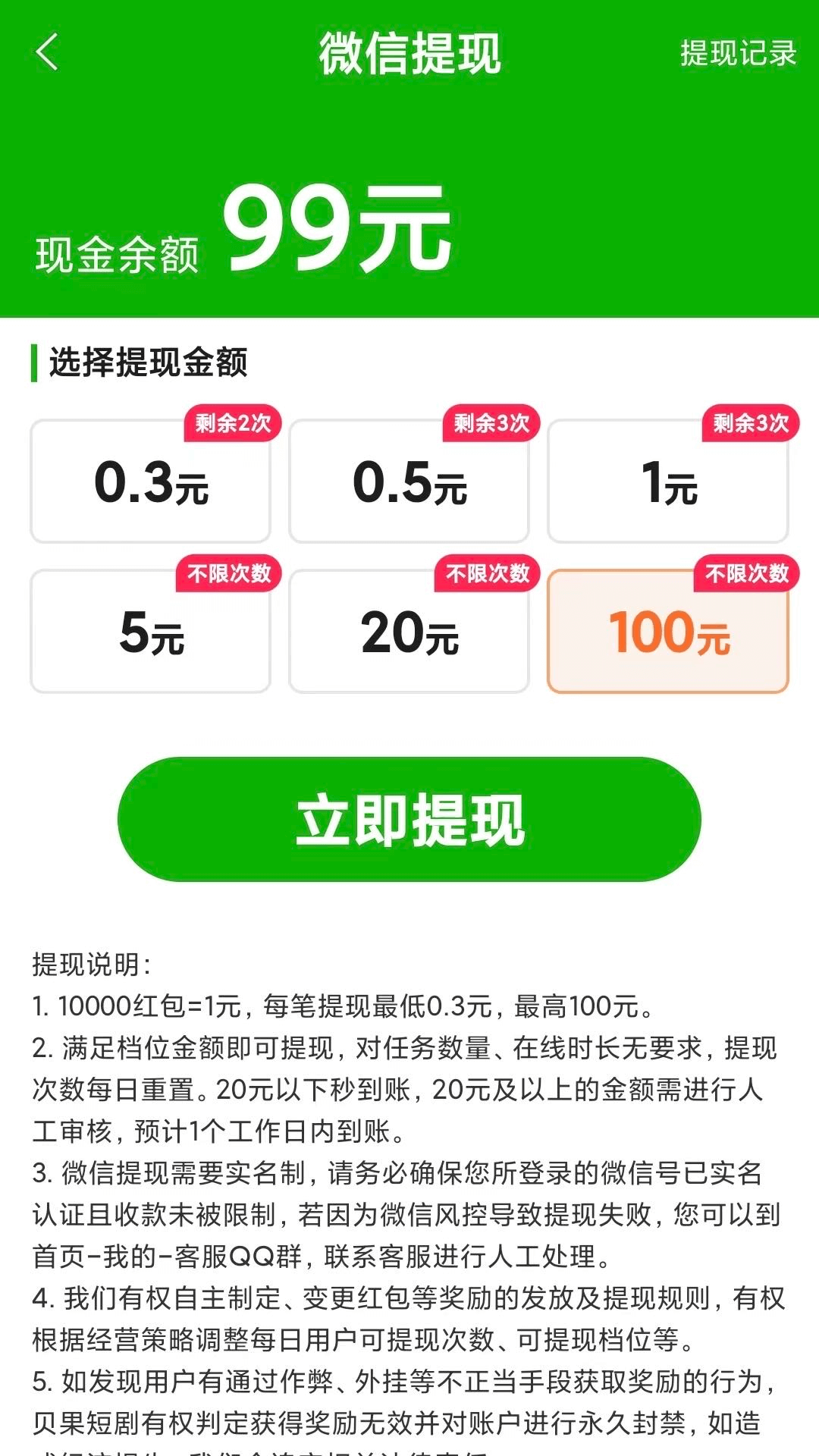Screen dimensions: 819x1456
Task: Tap the 剩余3次 badge on 0.5元
Action: [488, 425]
